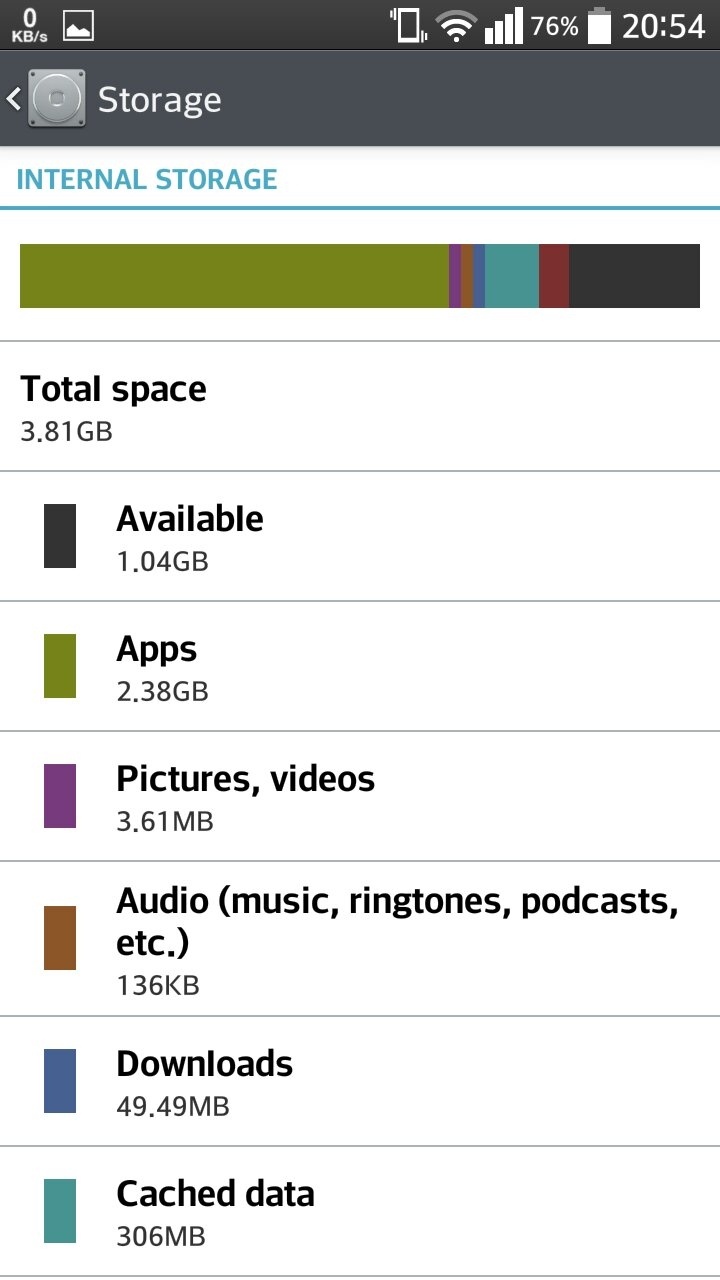Tap the Available space row

point(360,537)
